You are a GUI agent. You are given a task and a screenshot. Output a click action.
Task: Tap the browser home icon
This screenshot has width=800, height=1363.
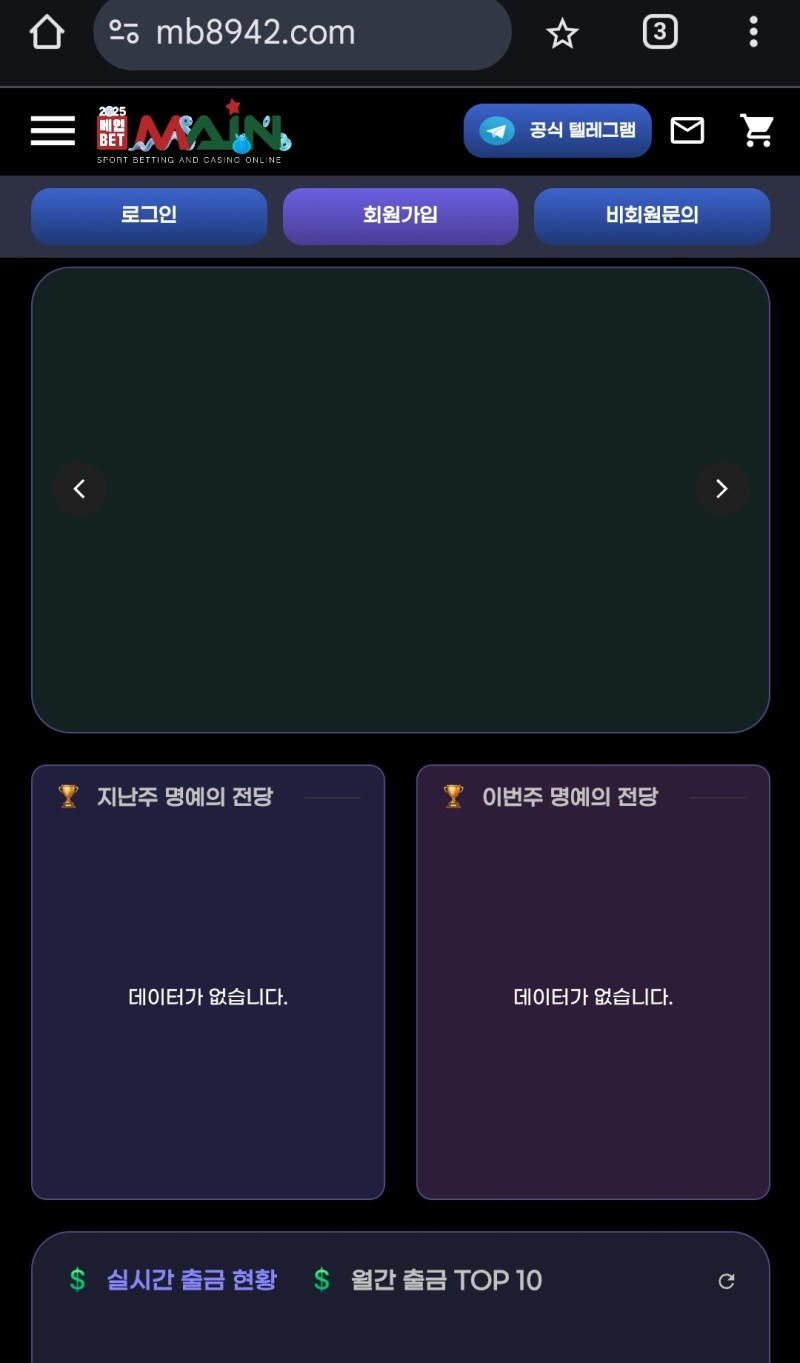tap(46, 33)
